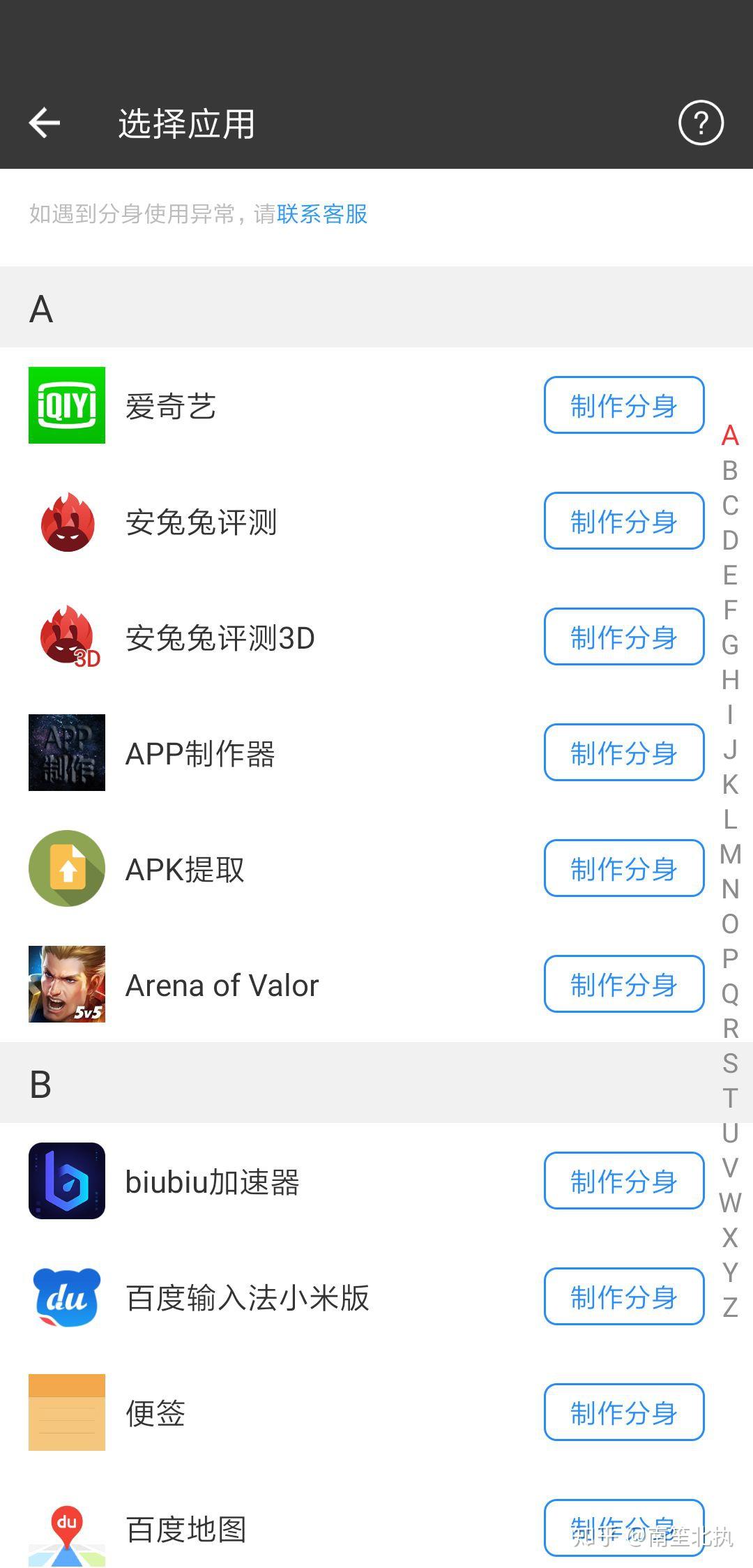Tap 制作分身 next to APP制作器
Viewport: 753px width, 1568px height.
click(624, 753)
